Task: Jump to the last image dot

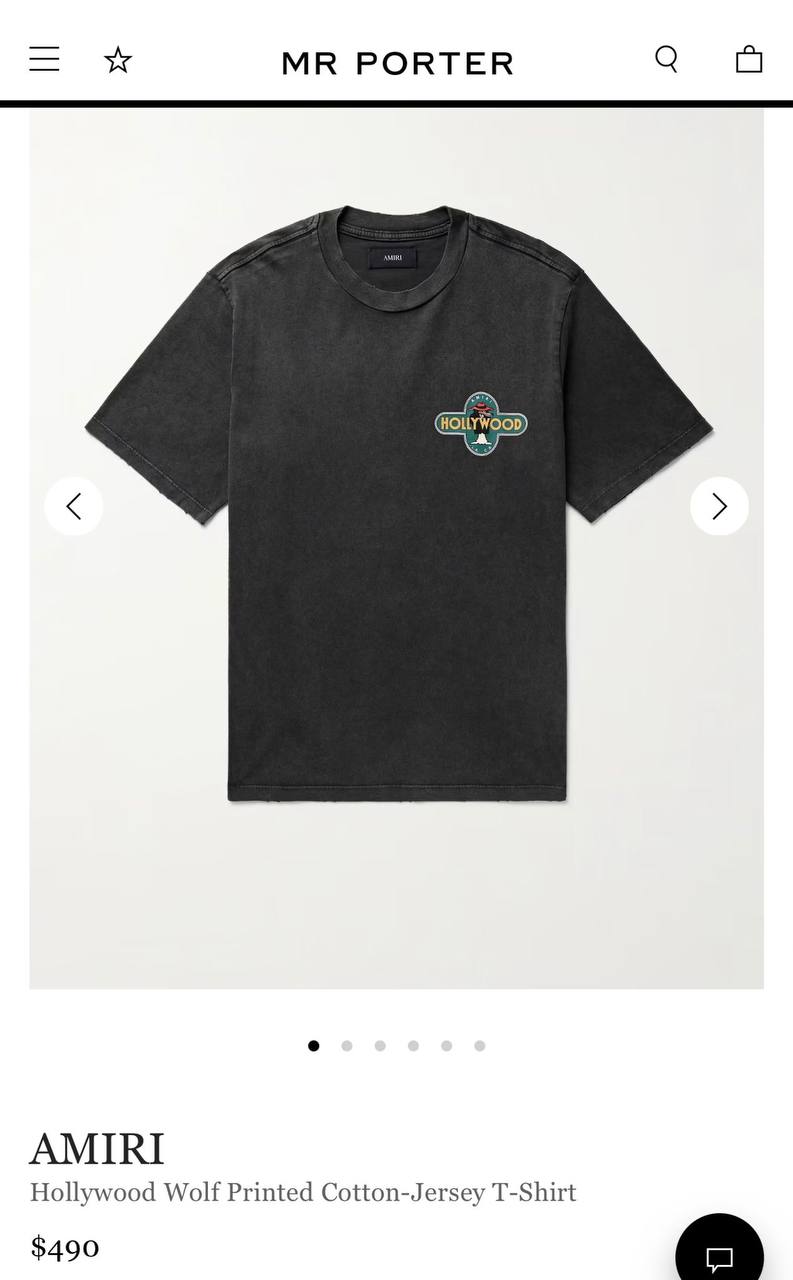Action: click(480, 1046)
